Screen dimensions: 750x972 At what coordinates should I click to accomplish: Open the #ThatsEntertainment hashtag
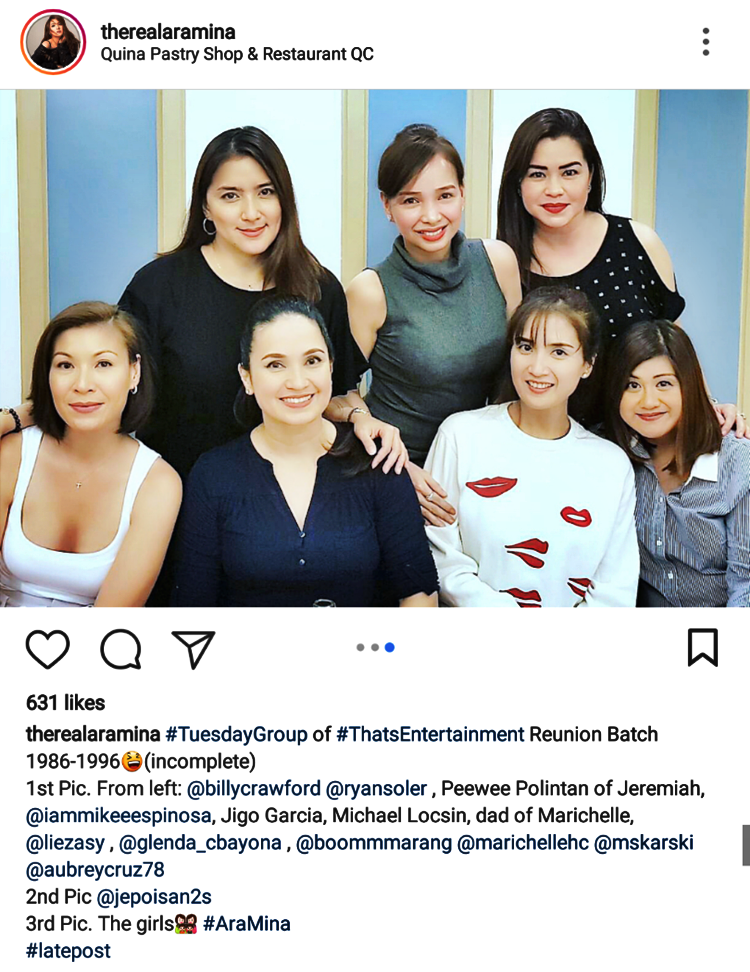pyautogui.click(x=430, y=734)
